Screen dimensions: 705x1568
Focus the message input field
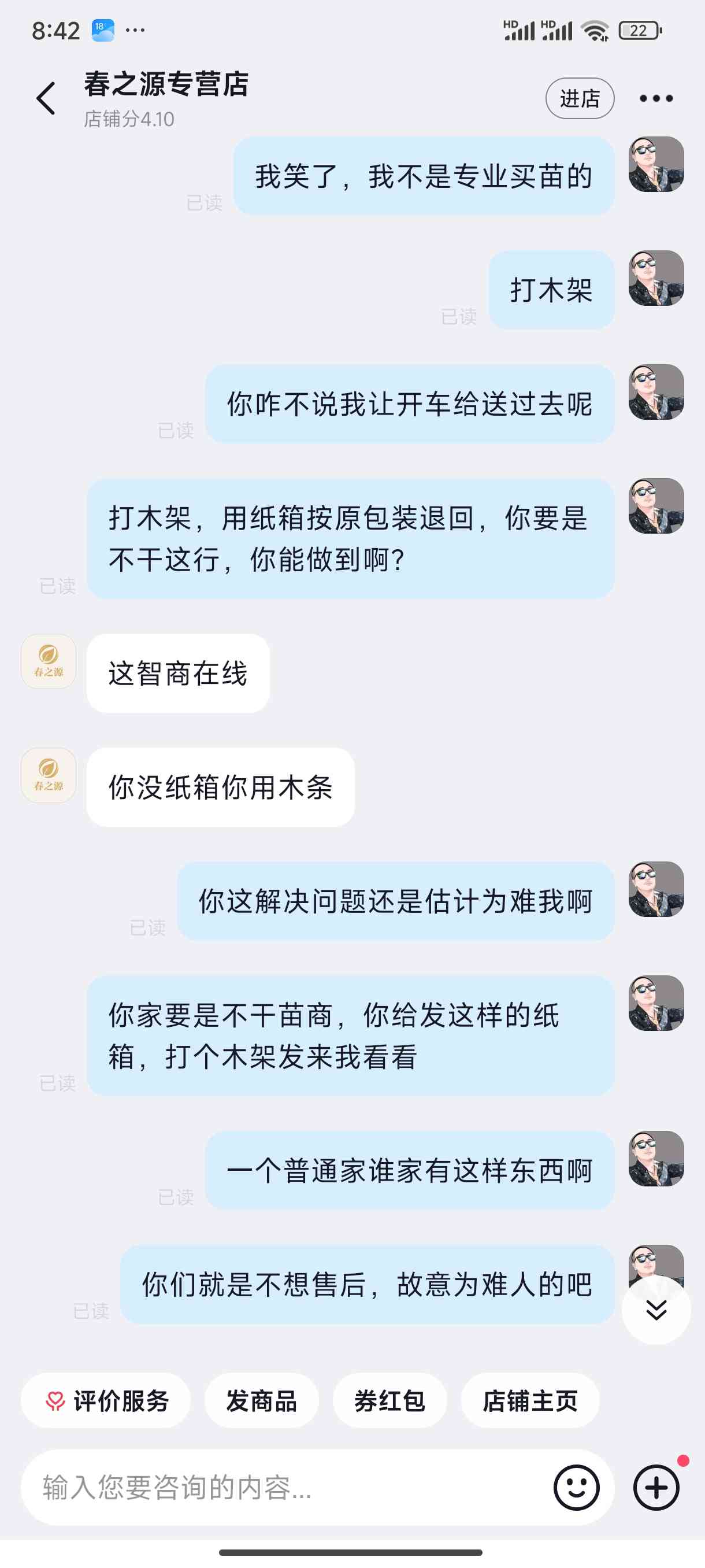coord(286,1487)
